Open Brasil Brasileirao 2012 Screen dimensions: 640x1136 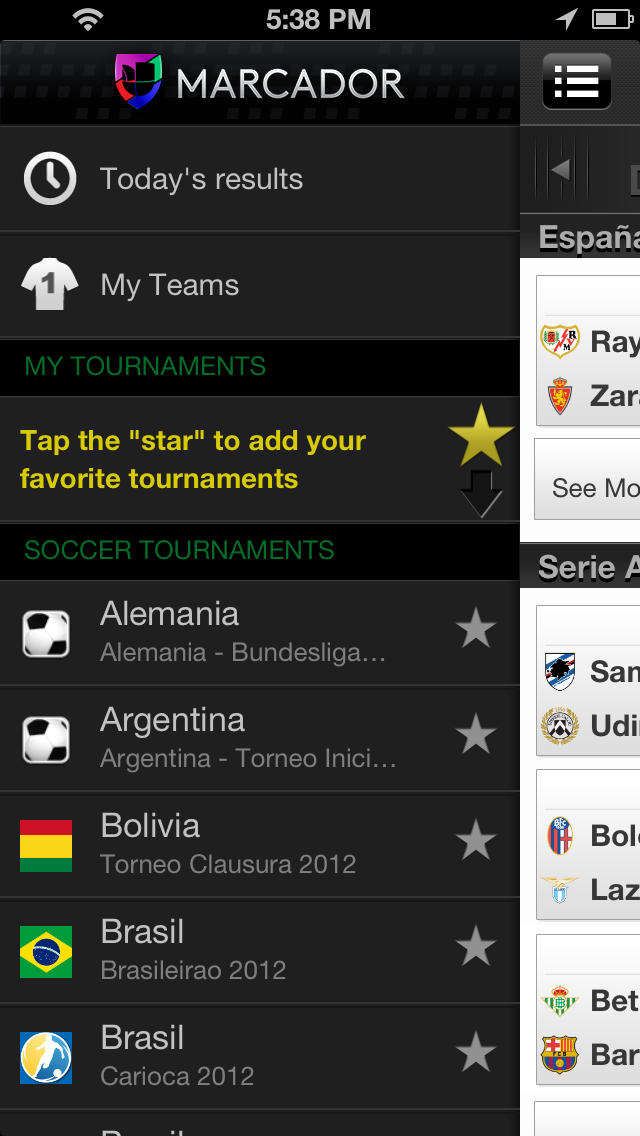click(240, 950)
